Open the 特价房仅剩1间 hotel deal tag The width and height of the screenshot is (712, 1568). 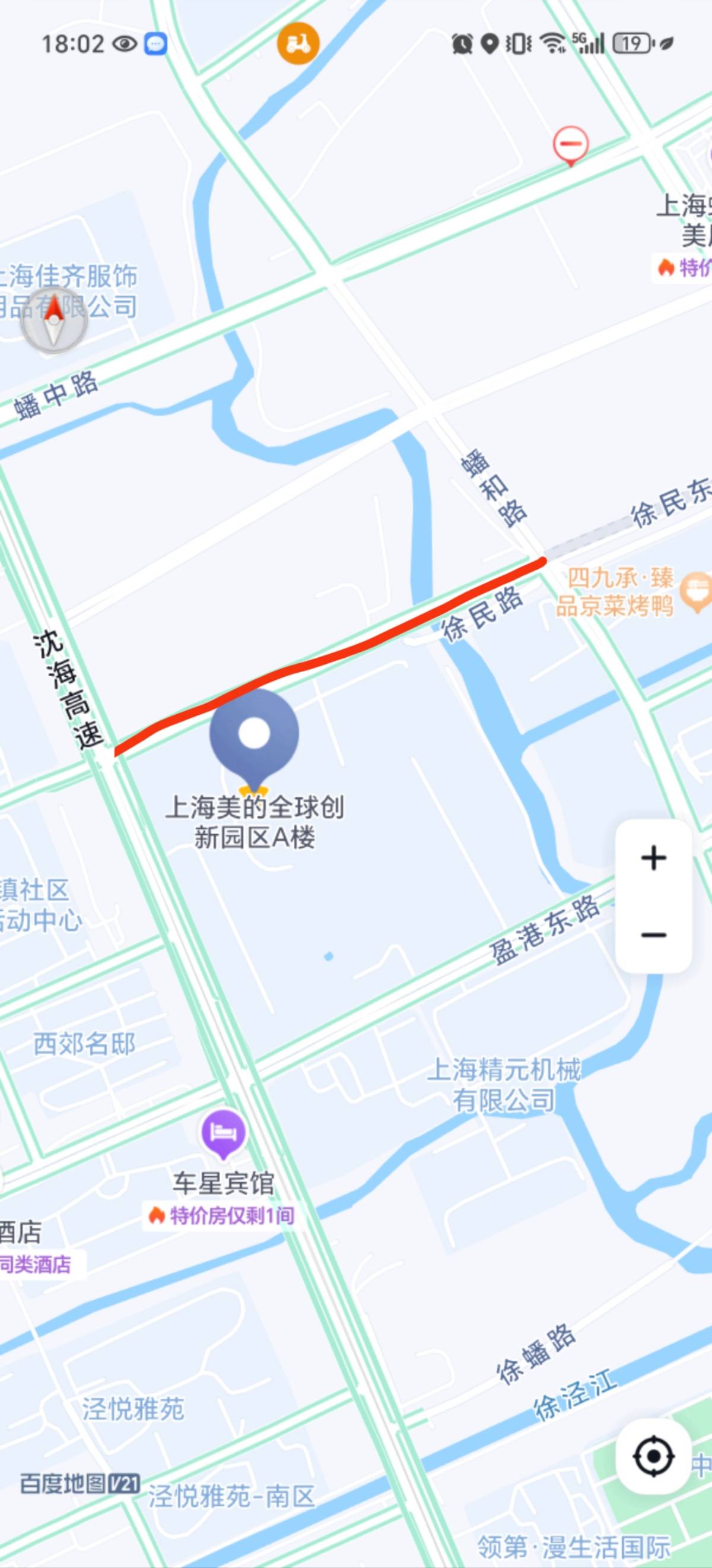tap(220, 1216)
